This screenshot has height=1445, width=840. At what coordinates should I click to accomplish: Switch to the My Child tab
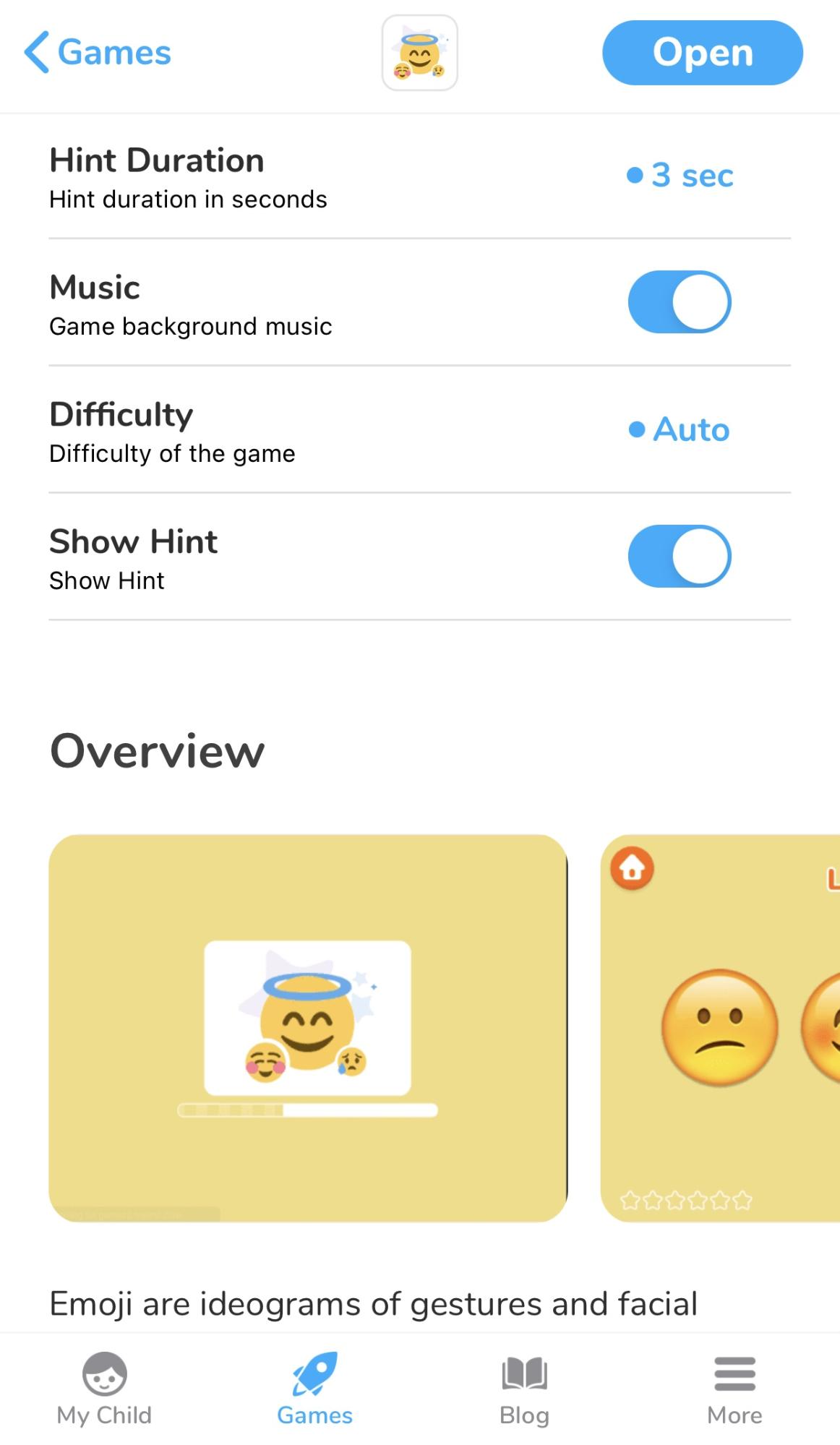click(104, 1389)
